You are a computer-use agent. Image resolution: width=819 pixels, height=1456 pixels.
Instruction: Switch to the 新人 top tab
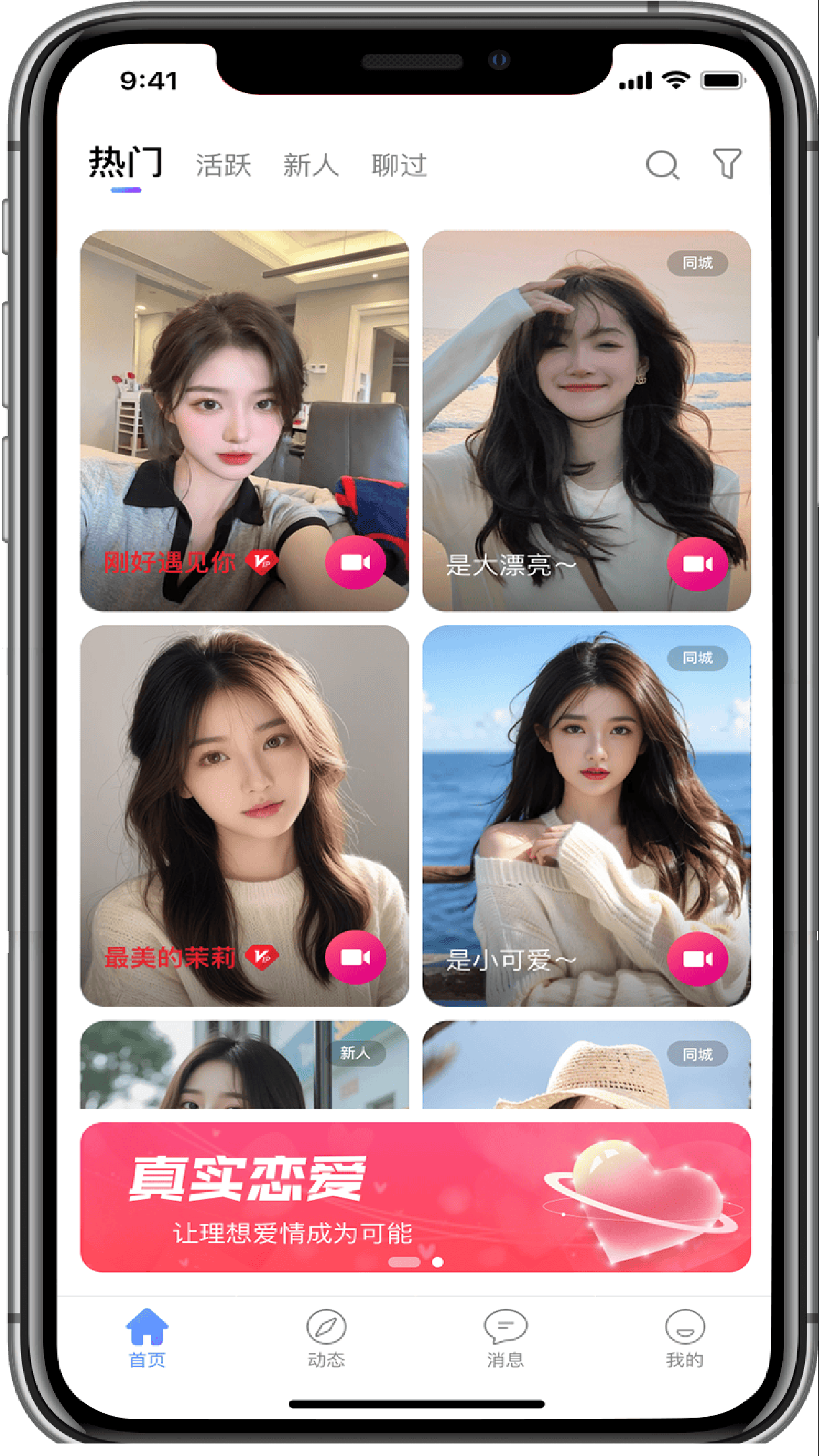(x=311, y=166)
